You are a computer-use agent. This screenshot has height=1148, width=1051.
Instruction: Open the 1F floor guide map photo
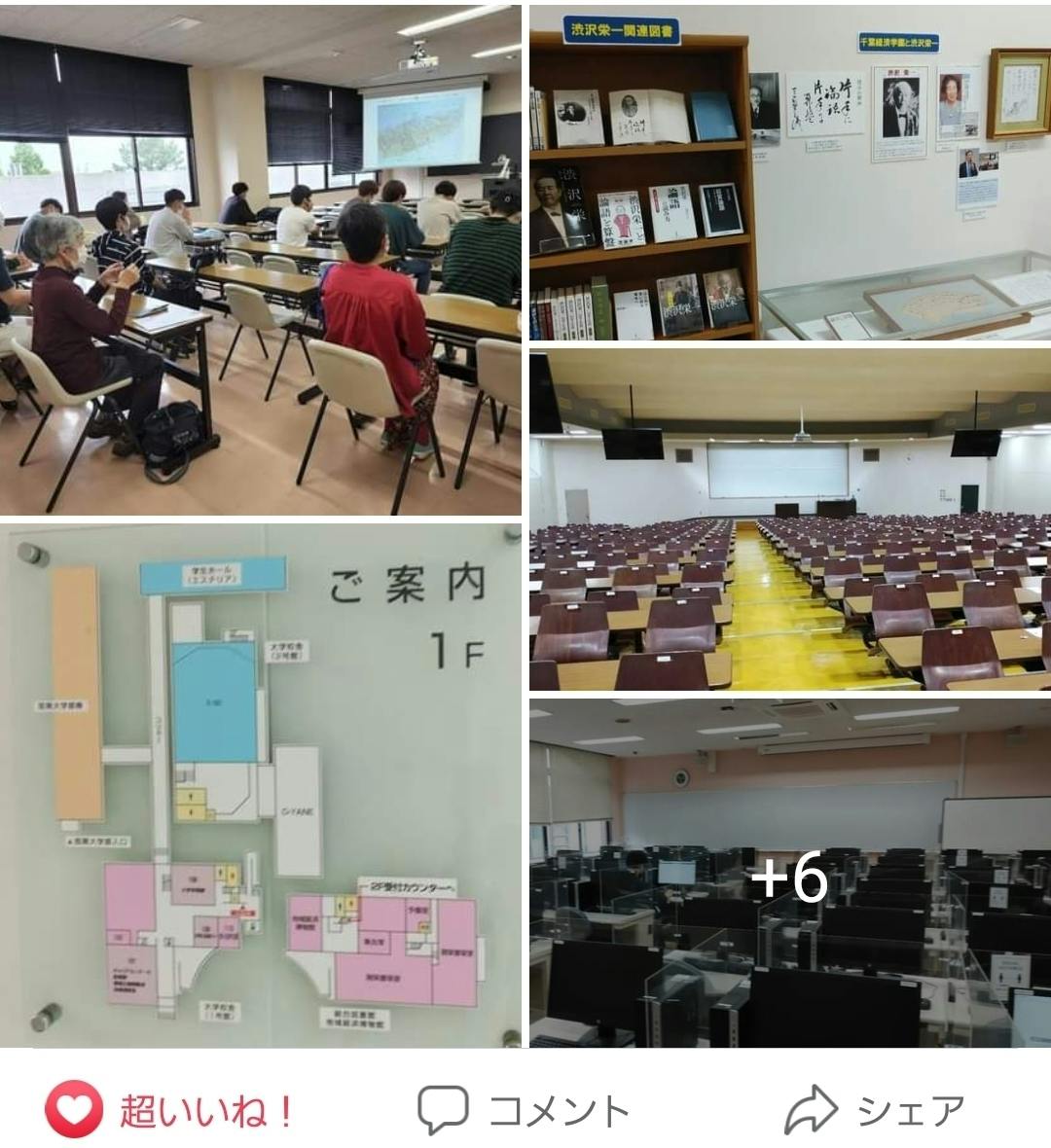tap(261, 784)
